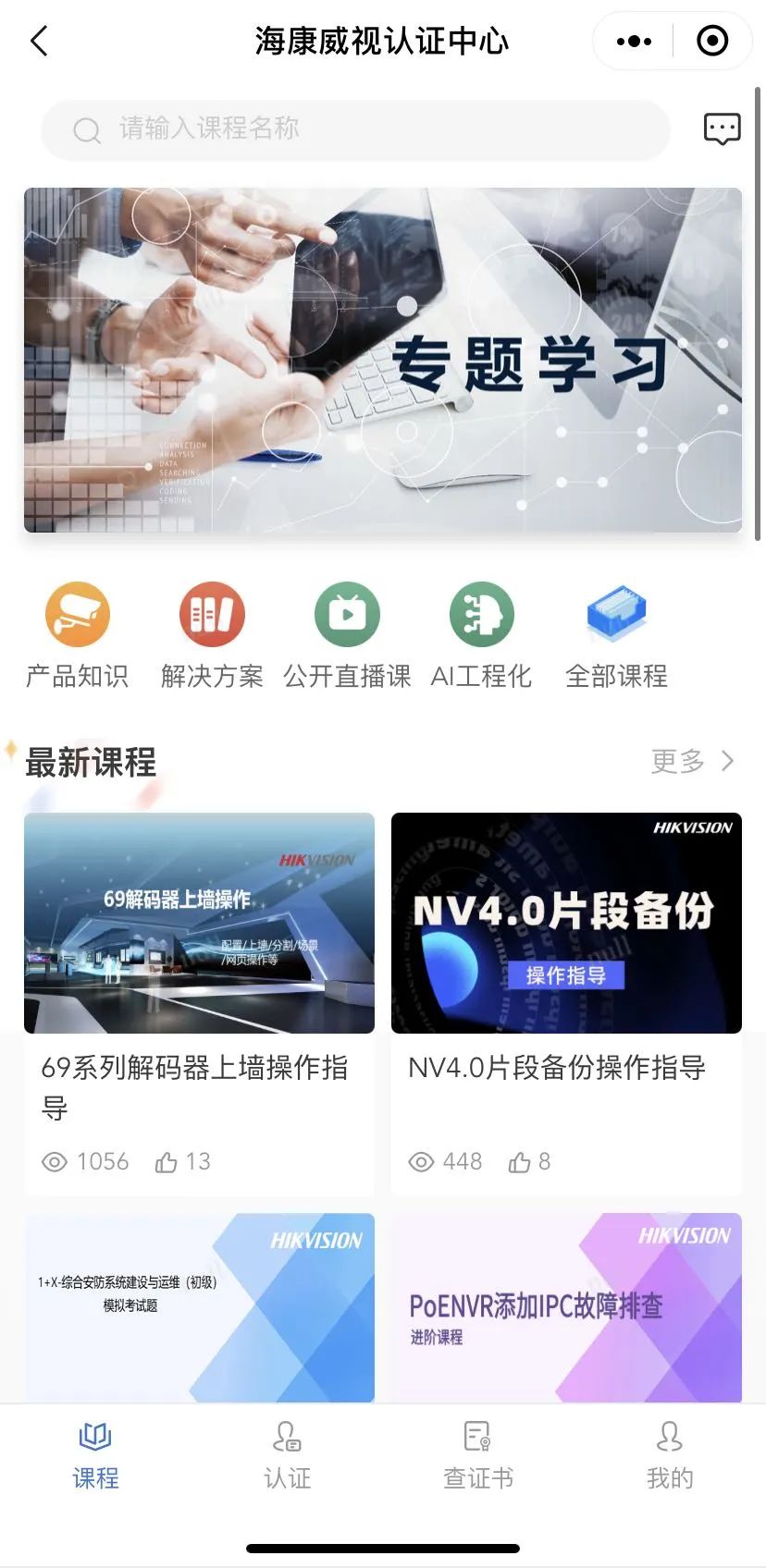Switch to the 认证 tab
766x1568 pixels.
[x=287, y=1455]
